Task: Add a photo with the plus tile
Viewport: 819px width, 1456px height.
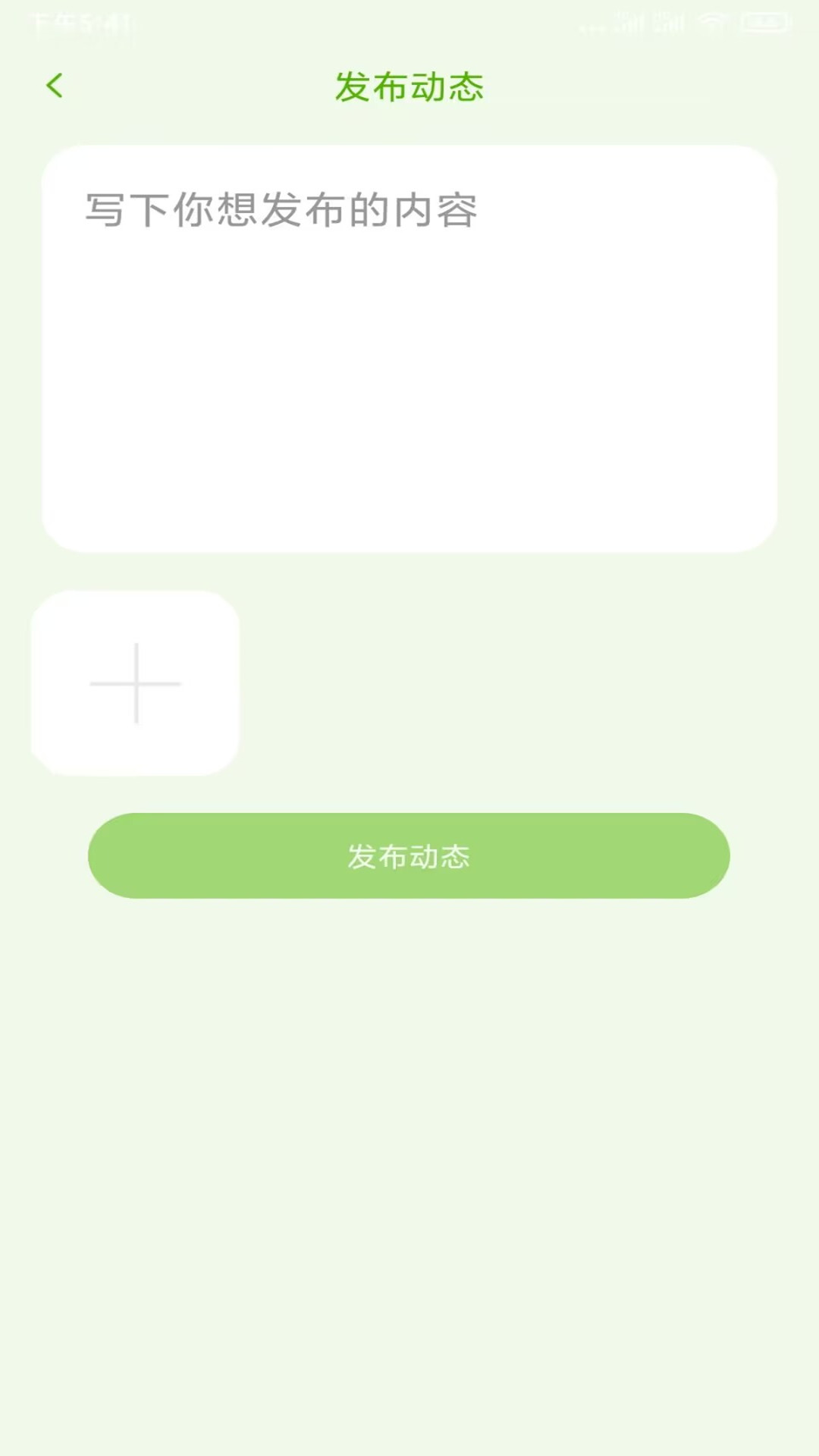Action: pyautogui.click(x=136, y=683)
